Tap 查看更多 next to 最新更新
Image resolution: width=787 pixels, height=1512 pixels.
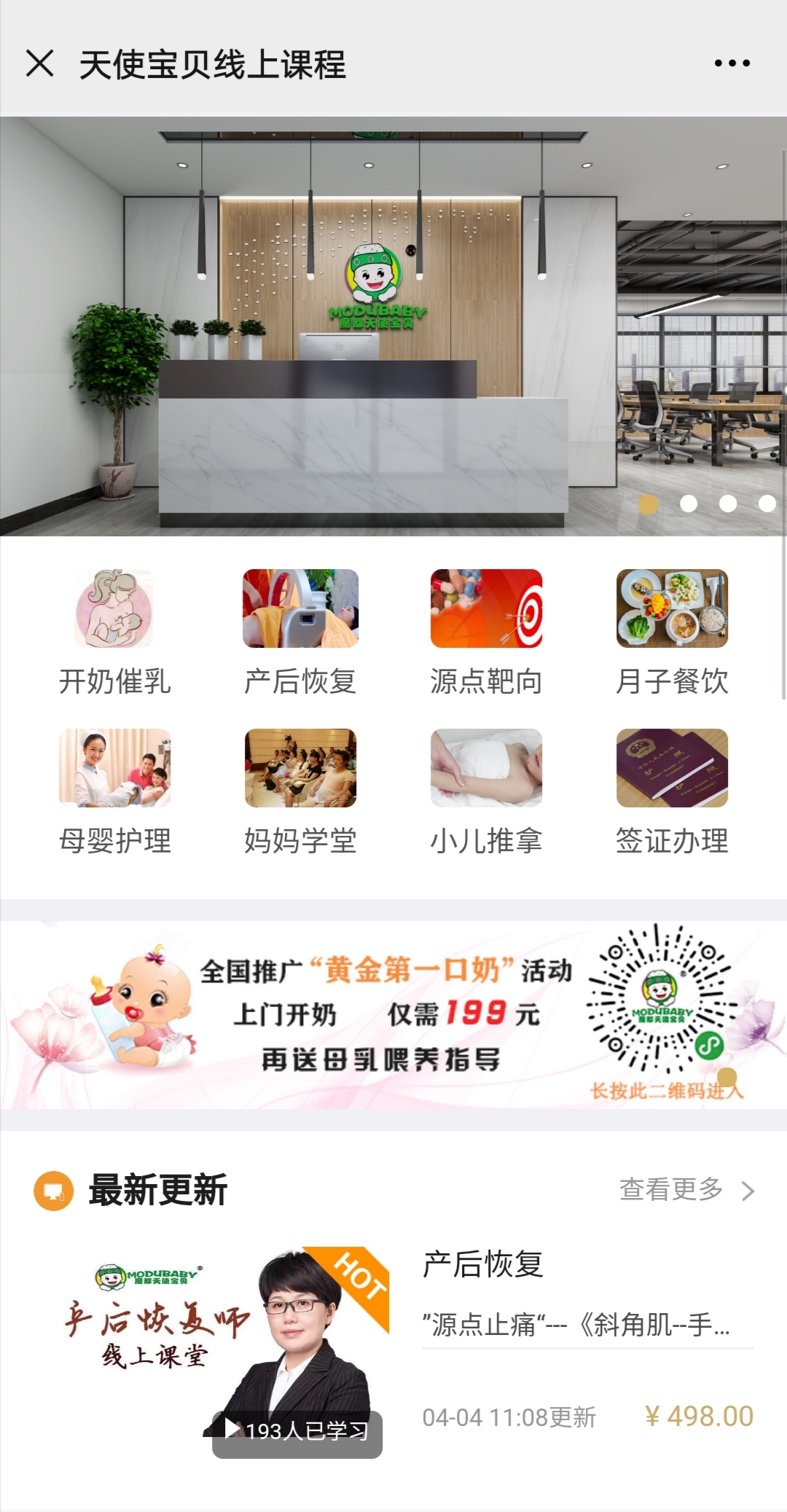coord(686,1190)
